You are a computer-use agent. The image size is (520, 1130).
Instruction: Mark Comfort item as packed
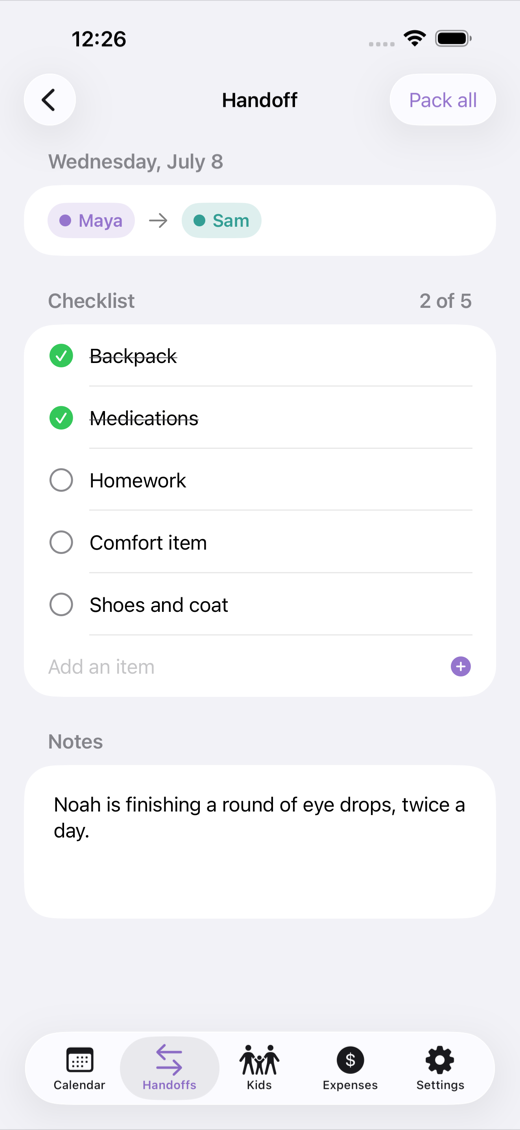pyautogui.click(x=61, y=543)
